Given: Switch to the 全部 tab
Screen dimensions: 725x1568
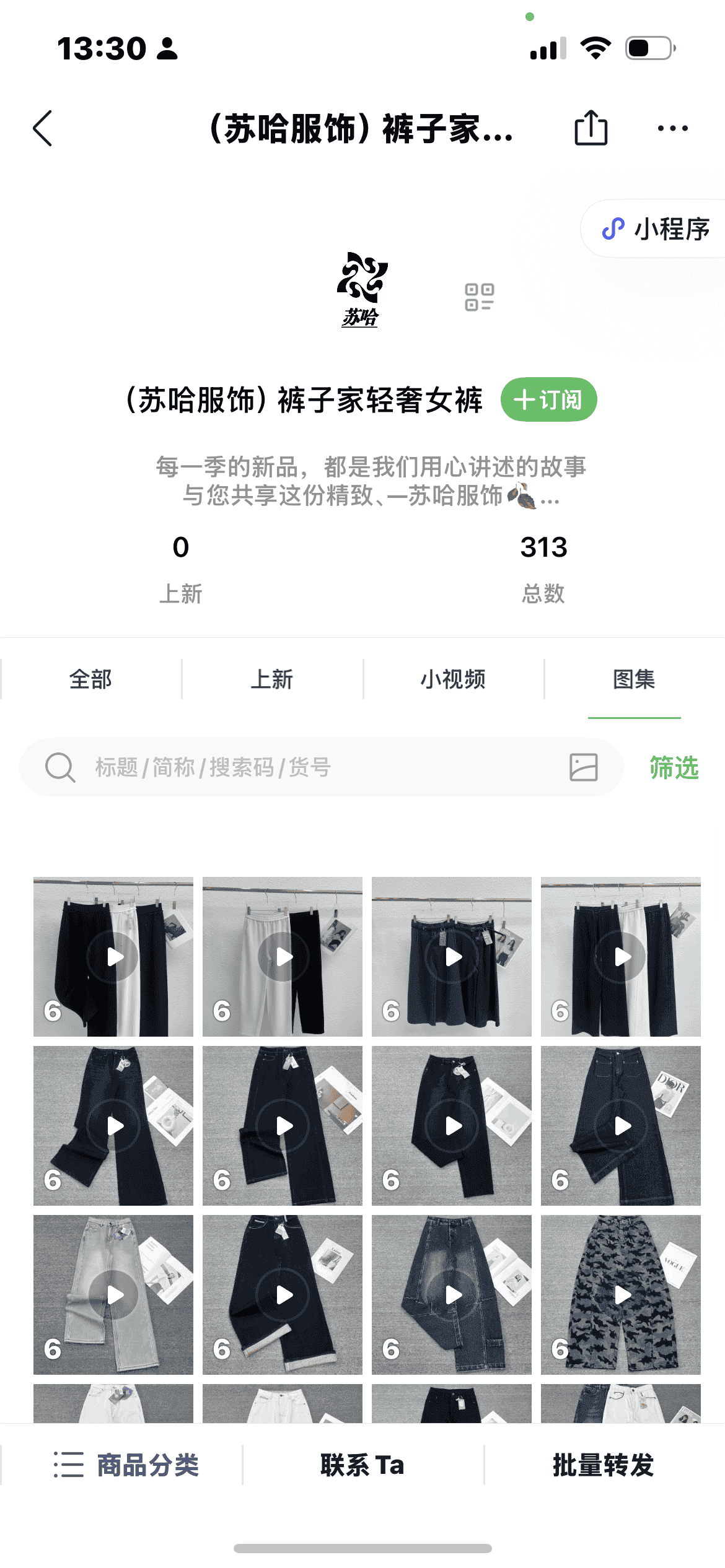Looking at the screenshot, I should [x=90, y=679].
